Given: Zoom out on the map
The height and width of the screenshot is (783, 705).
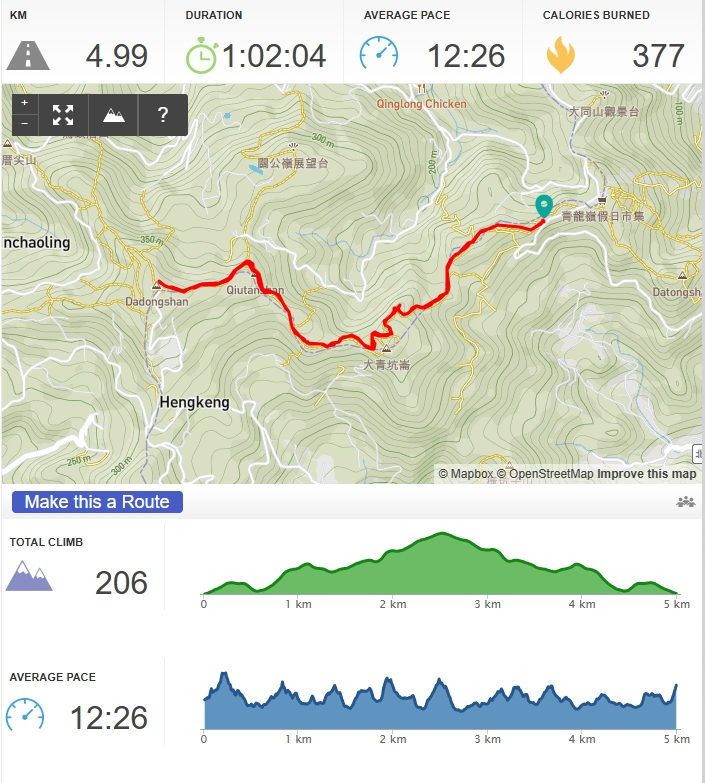Looking at the screenshot, I should point(25,125).
